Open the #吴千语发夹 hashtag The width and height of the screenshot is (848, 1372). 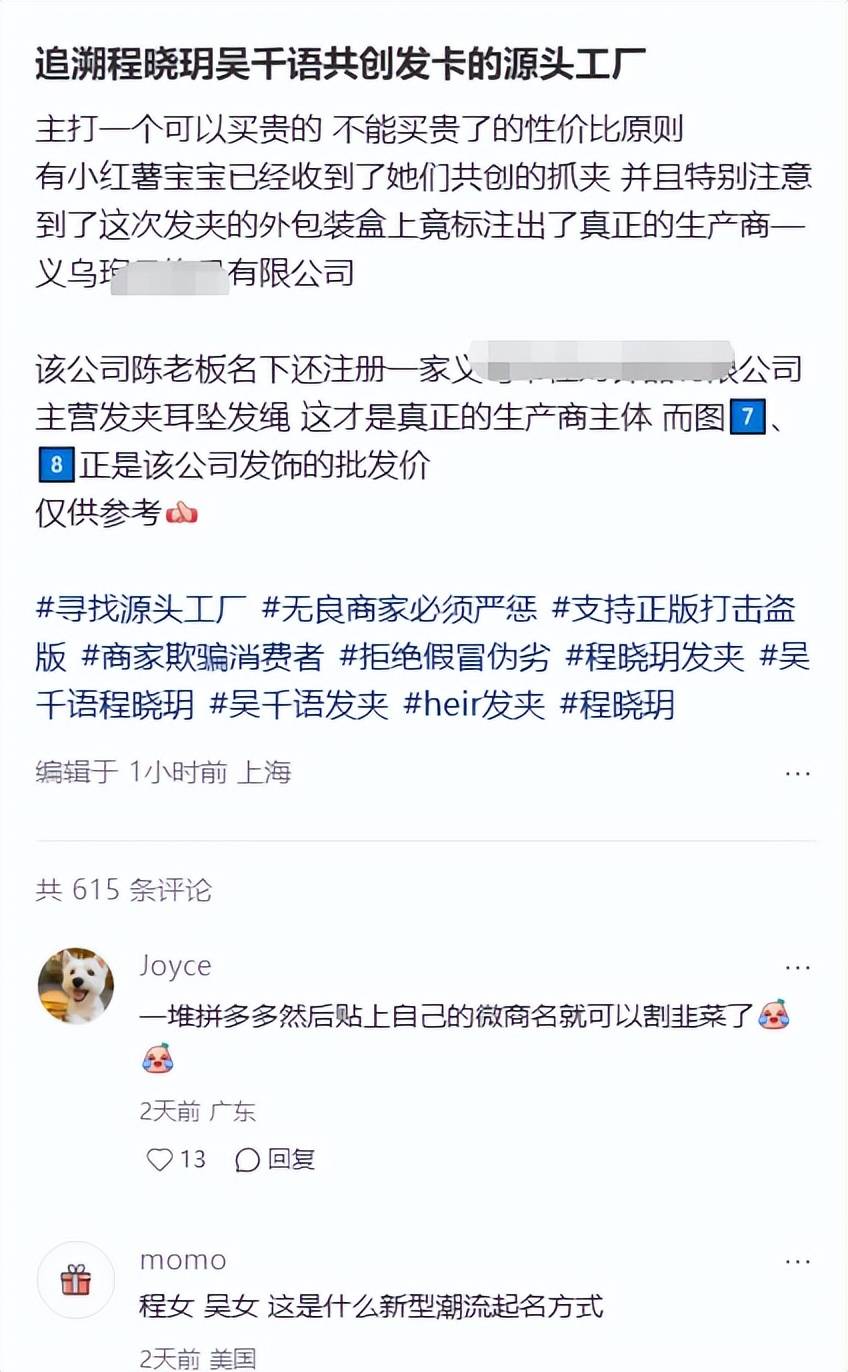298,704
